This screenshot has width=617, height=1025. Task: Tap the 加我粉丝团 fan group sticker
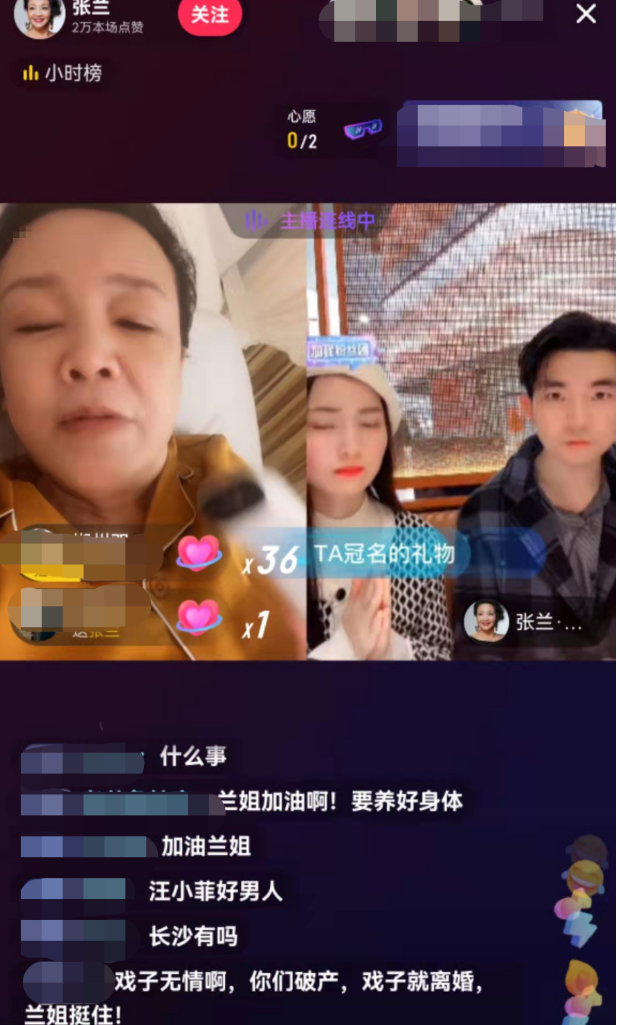340,353
